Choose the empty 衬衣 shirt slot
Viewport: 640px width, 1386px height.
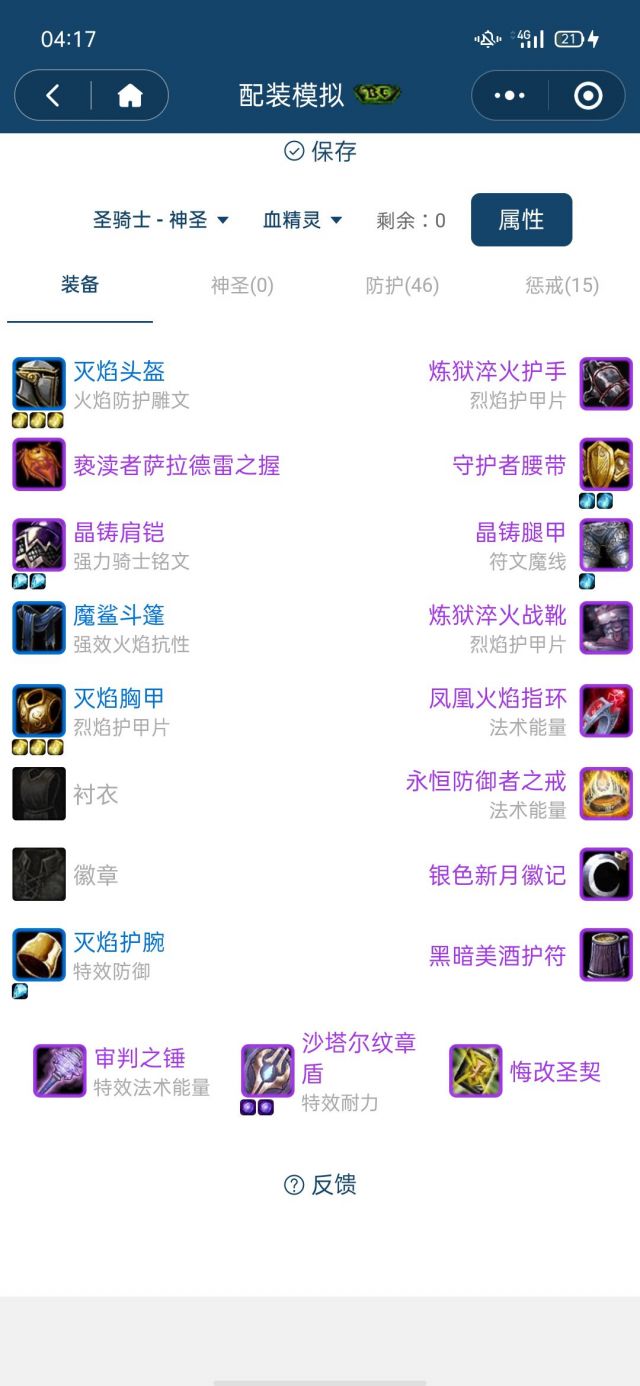[95, 795]
